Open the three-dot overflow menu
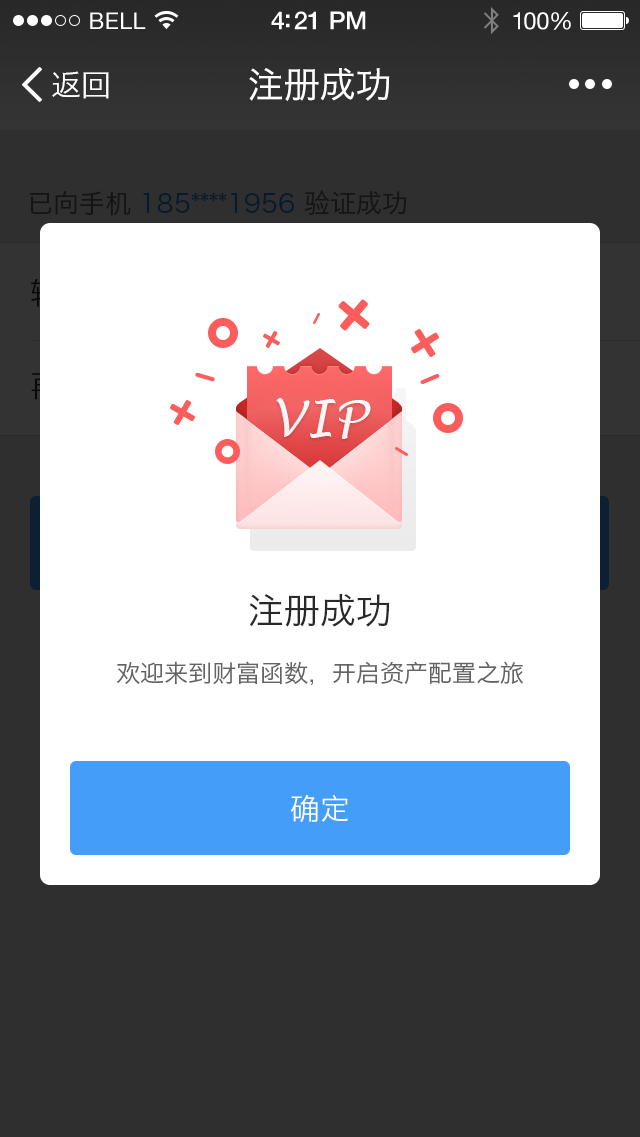640x1137 pixels. click(x=590, y=85)
